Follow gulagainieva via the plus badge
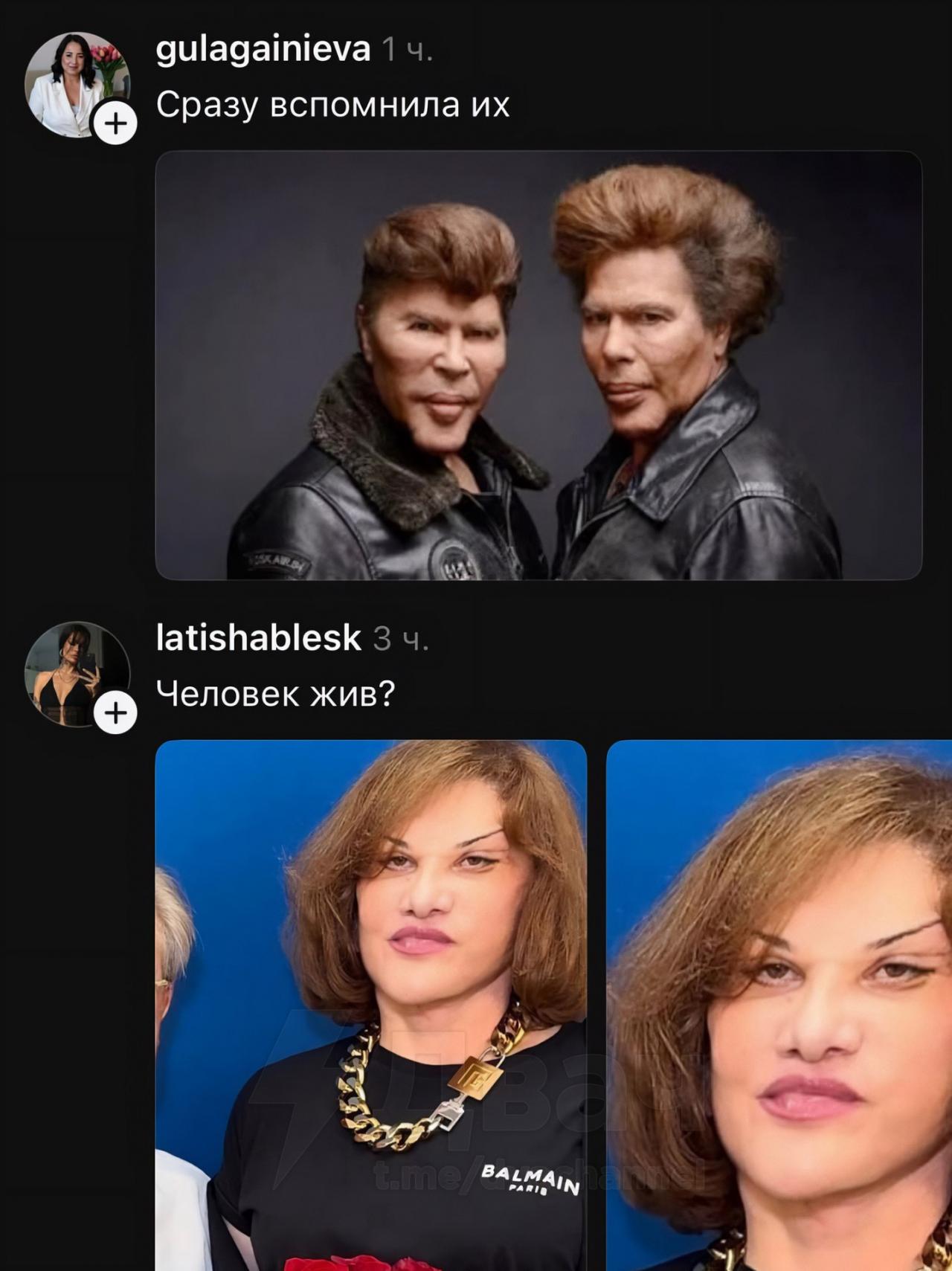952x1271 pixels. pyautogui.click(x=116, y=123)
